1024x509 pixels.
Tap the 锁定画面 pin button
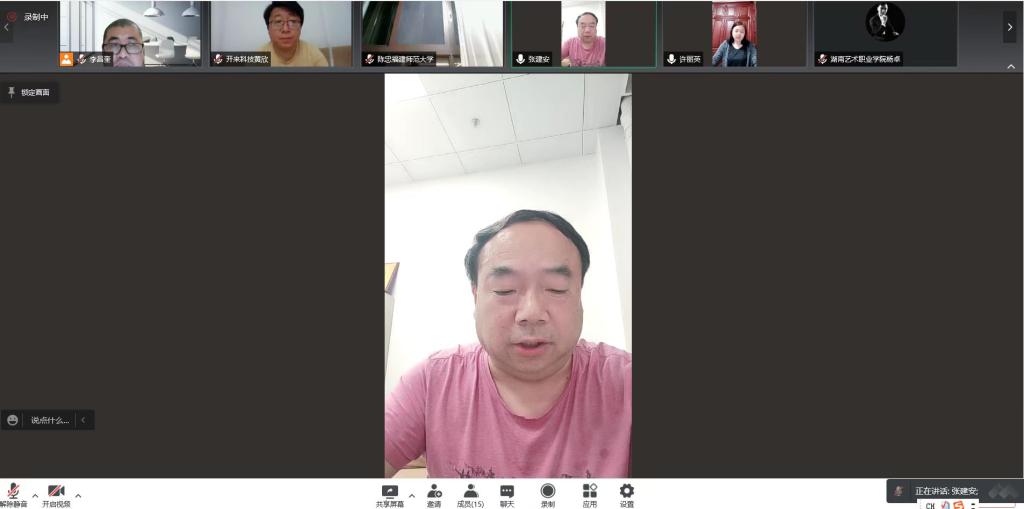(x=29, y=92)
